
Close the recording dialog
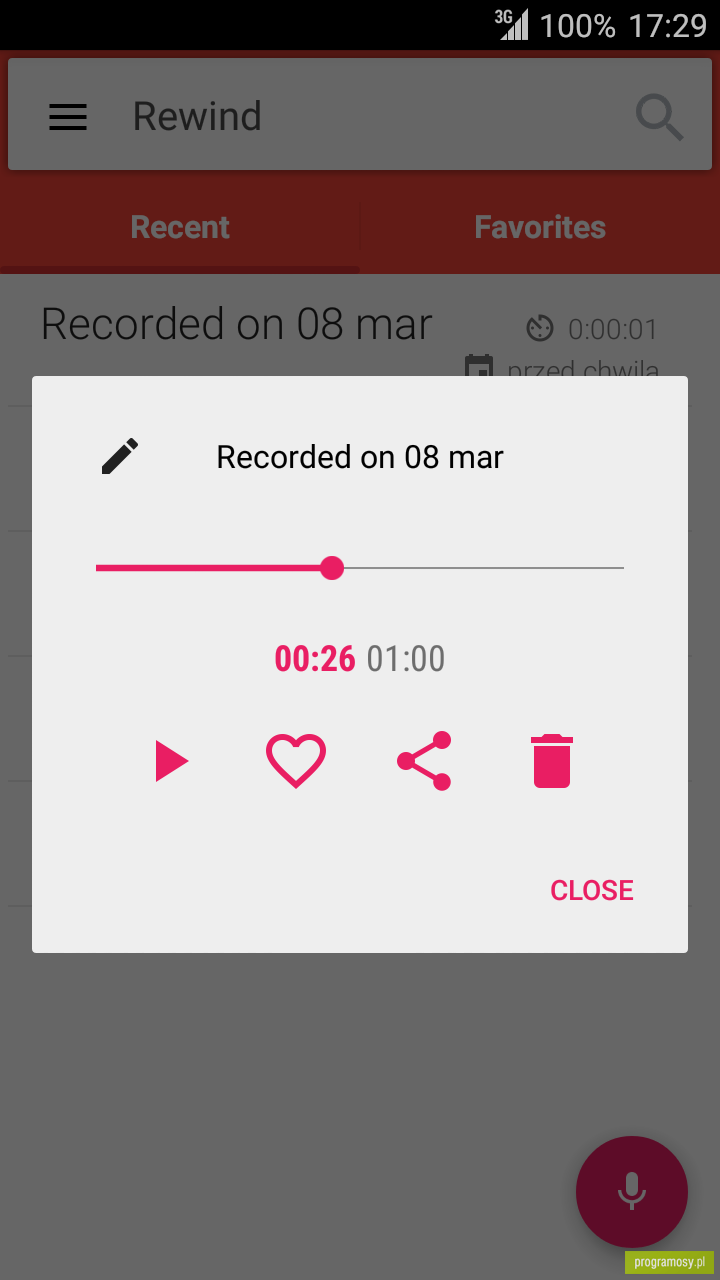tap(592, 890)
